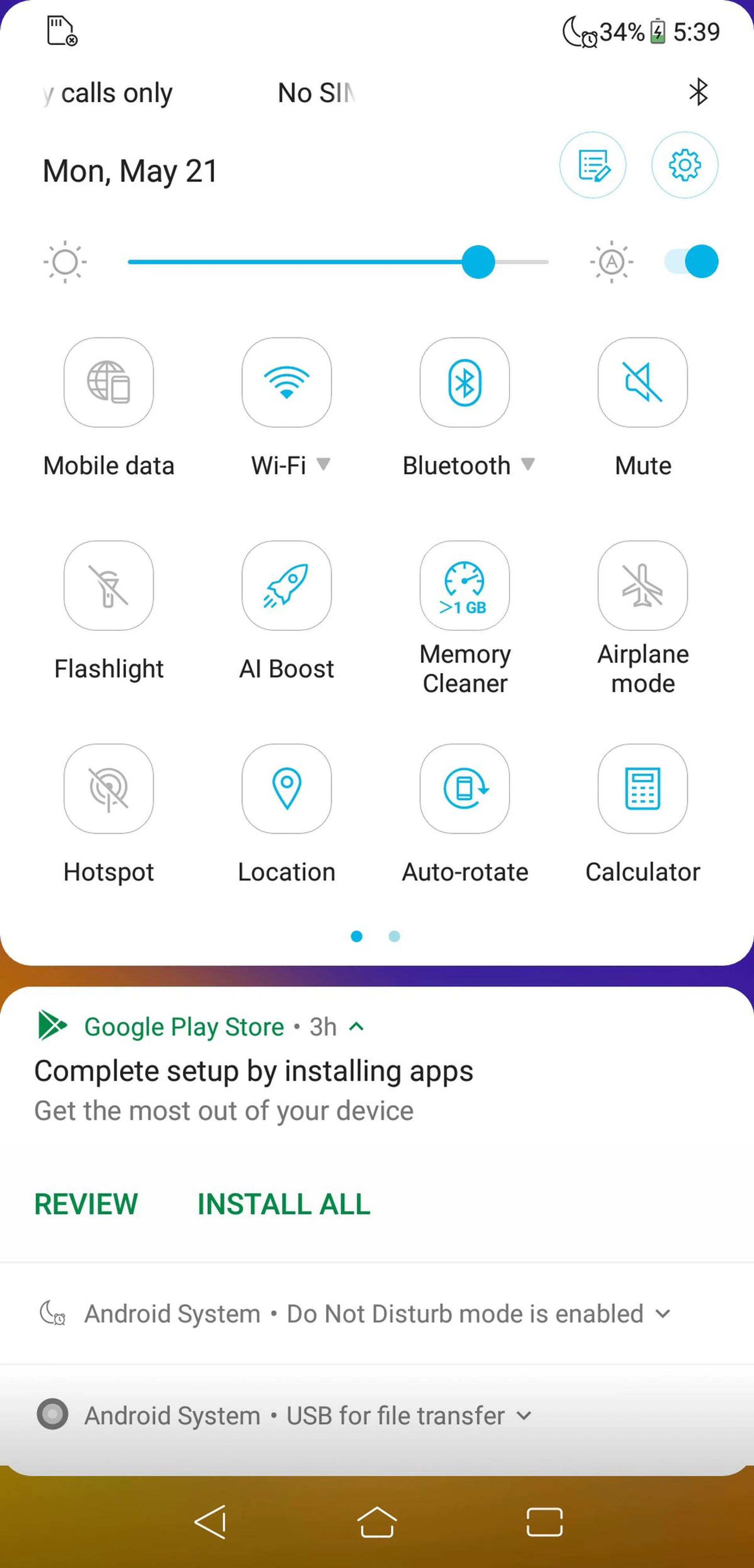Image resolution: width=754 pixels, height=1568 pixels.
Task: Turn off auto-brightness switch
Action: [691, 262]
